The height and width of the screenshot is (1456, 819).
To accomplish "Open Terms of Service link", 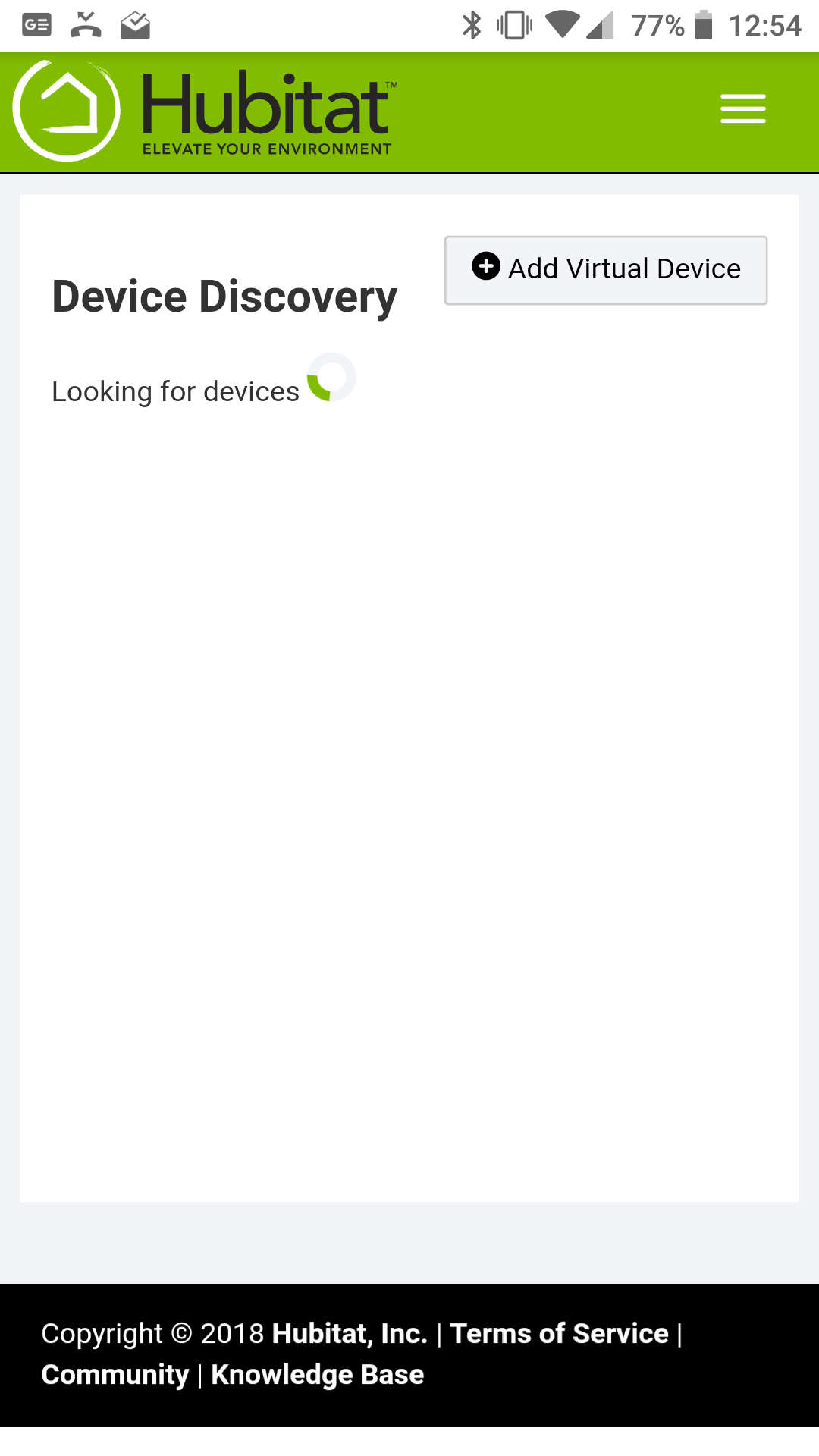I will pos(560,1333).
